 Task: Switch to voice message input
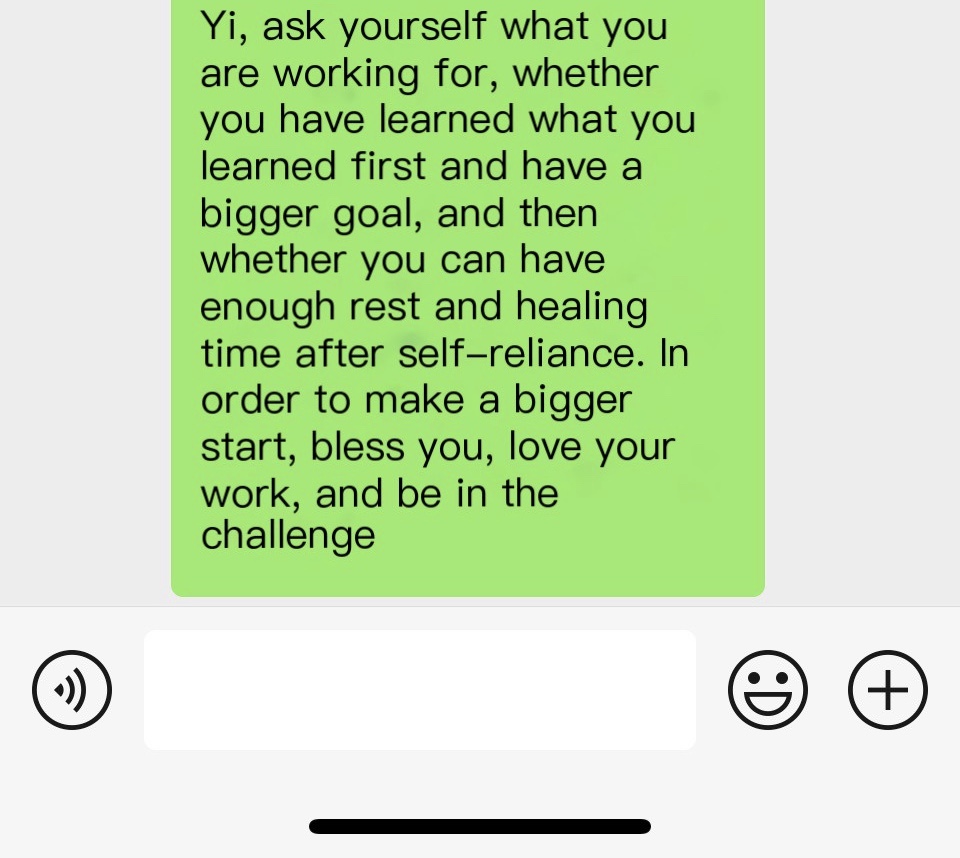(72, 690)
